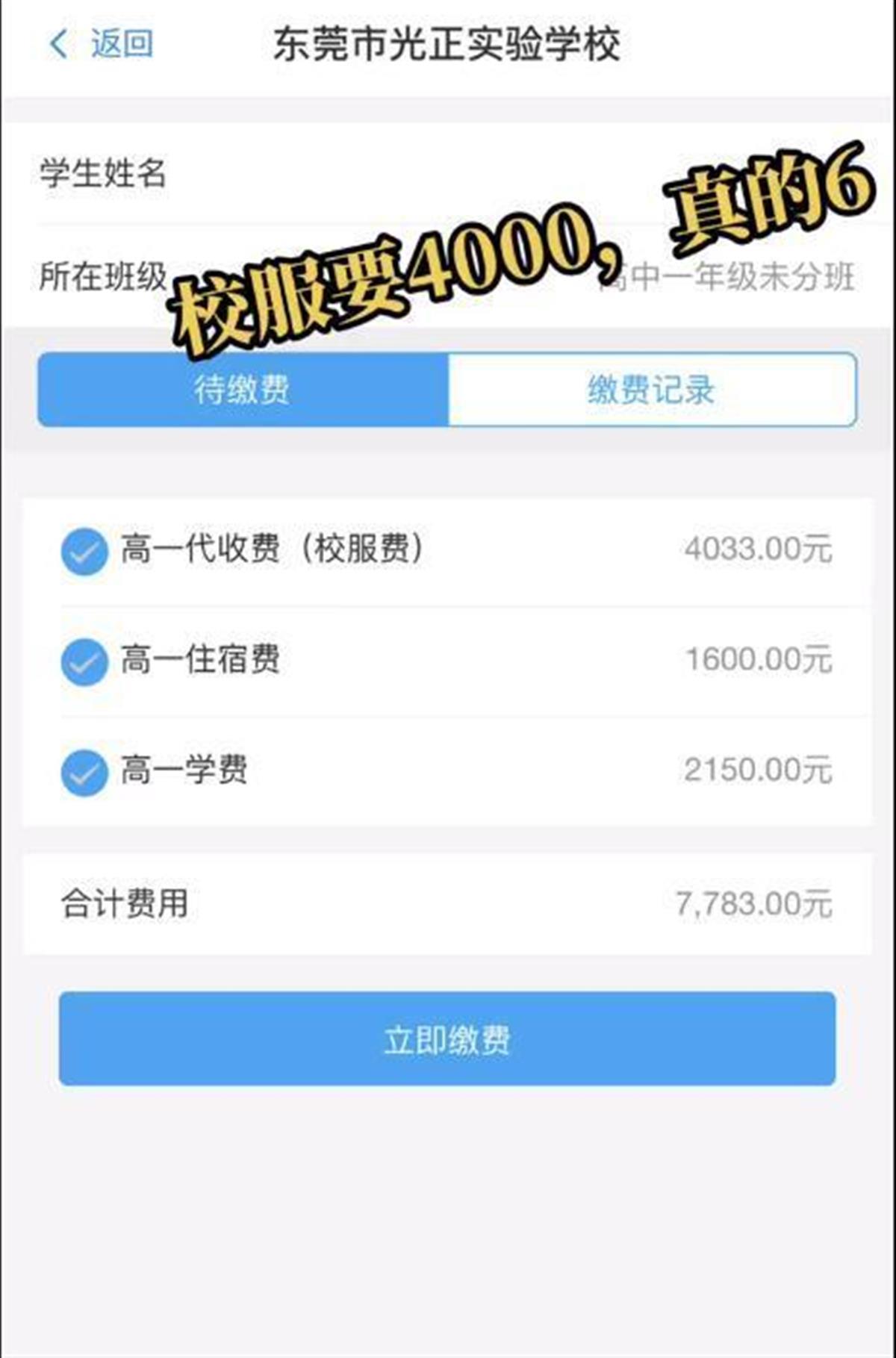Switch to the 缴费记录 tab
Screen dimensions: 896x1358
pyautogui.click(x=651, y=390)
